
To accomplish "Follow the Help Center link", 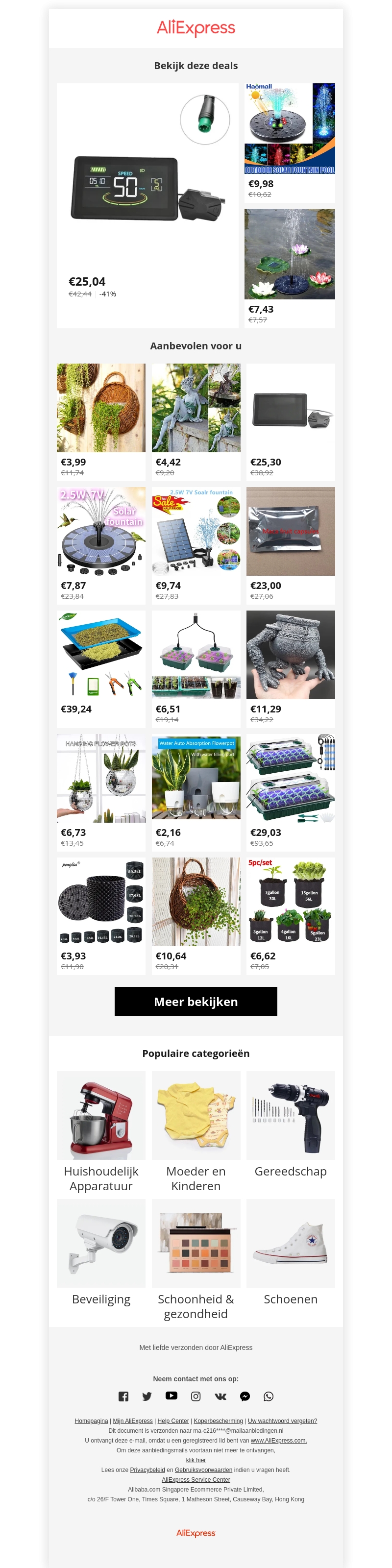I will 173,1421.
